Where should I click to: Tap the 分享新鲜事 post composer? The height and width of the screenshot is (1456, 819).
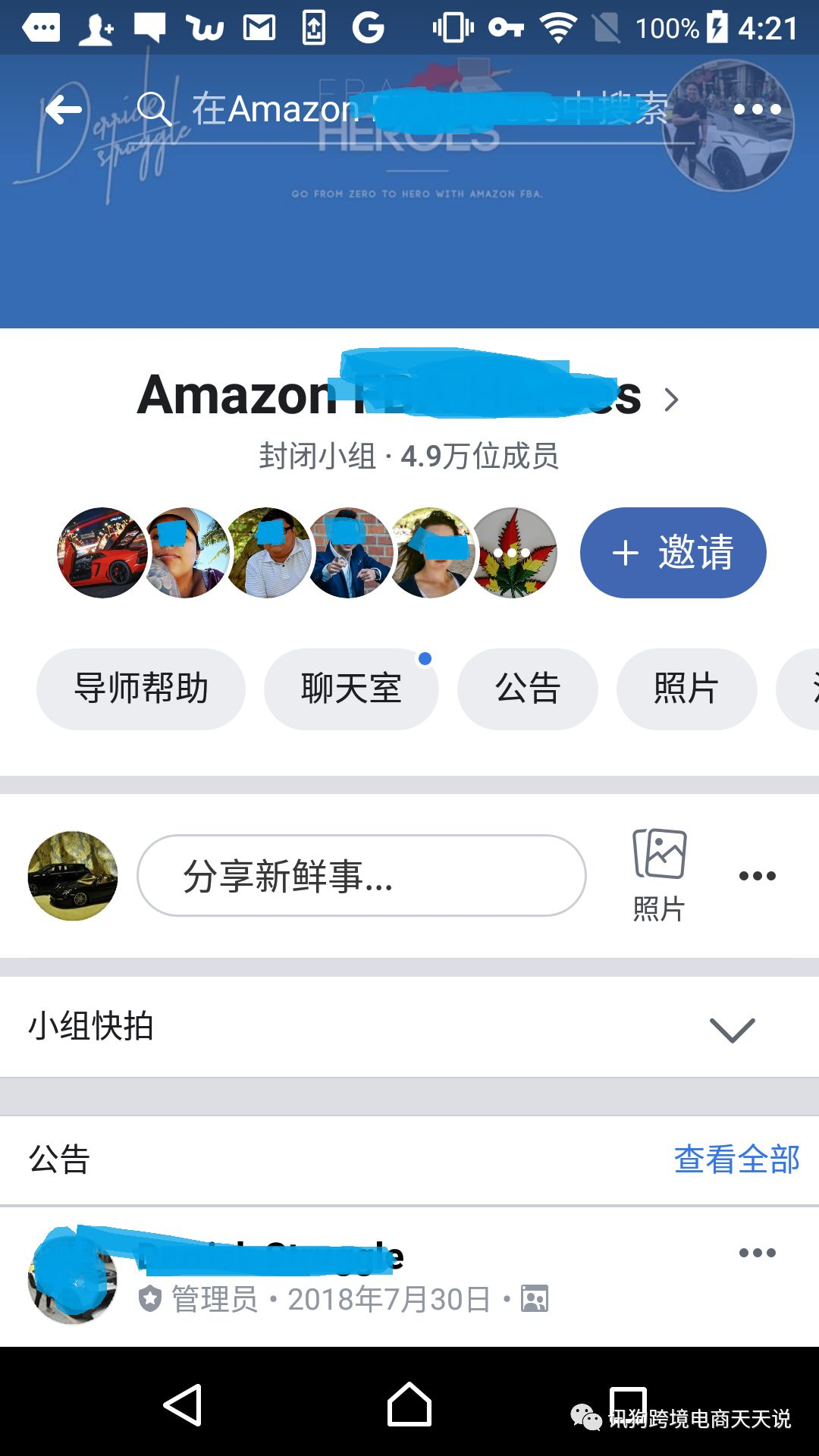tap(362, 876)
